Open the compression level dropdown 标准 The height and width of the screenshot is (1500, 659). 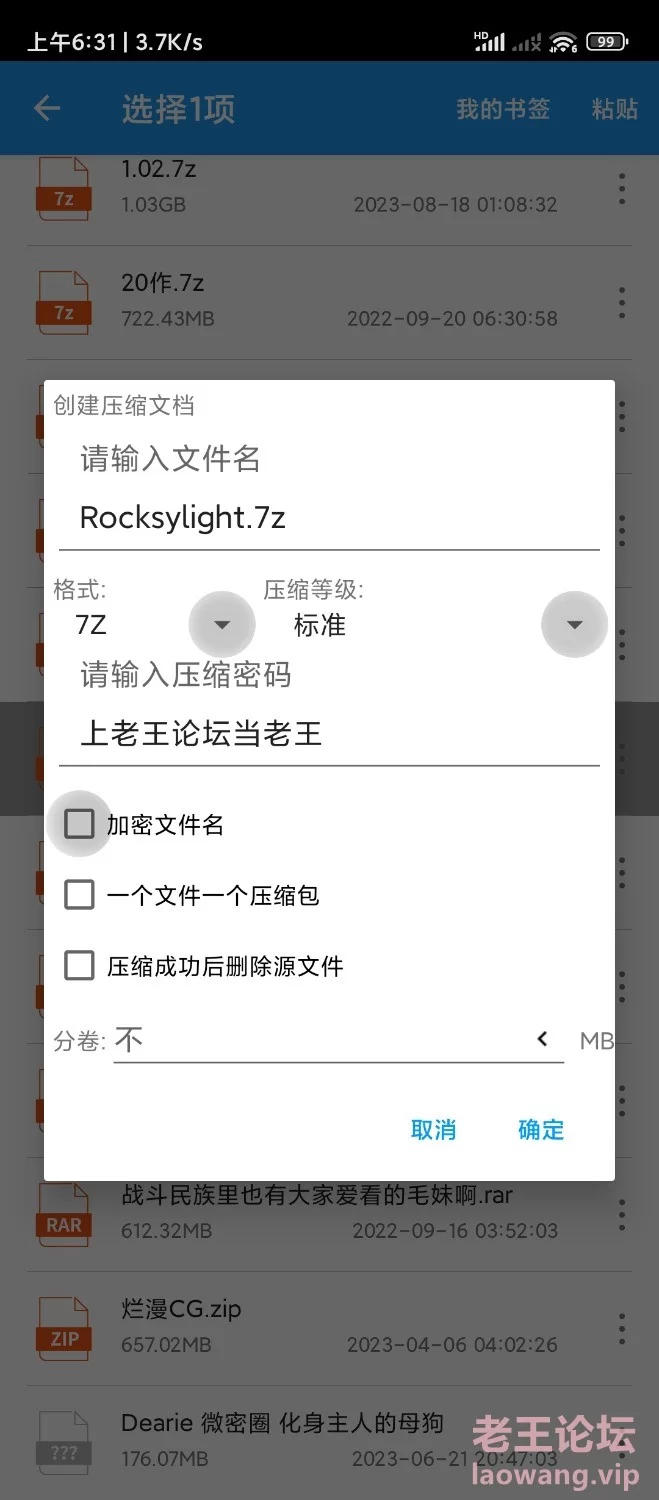point(574,625)
